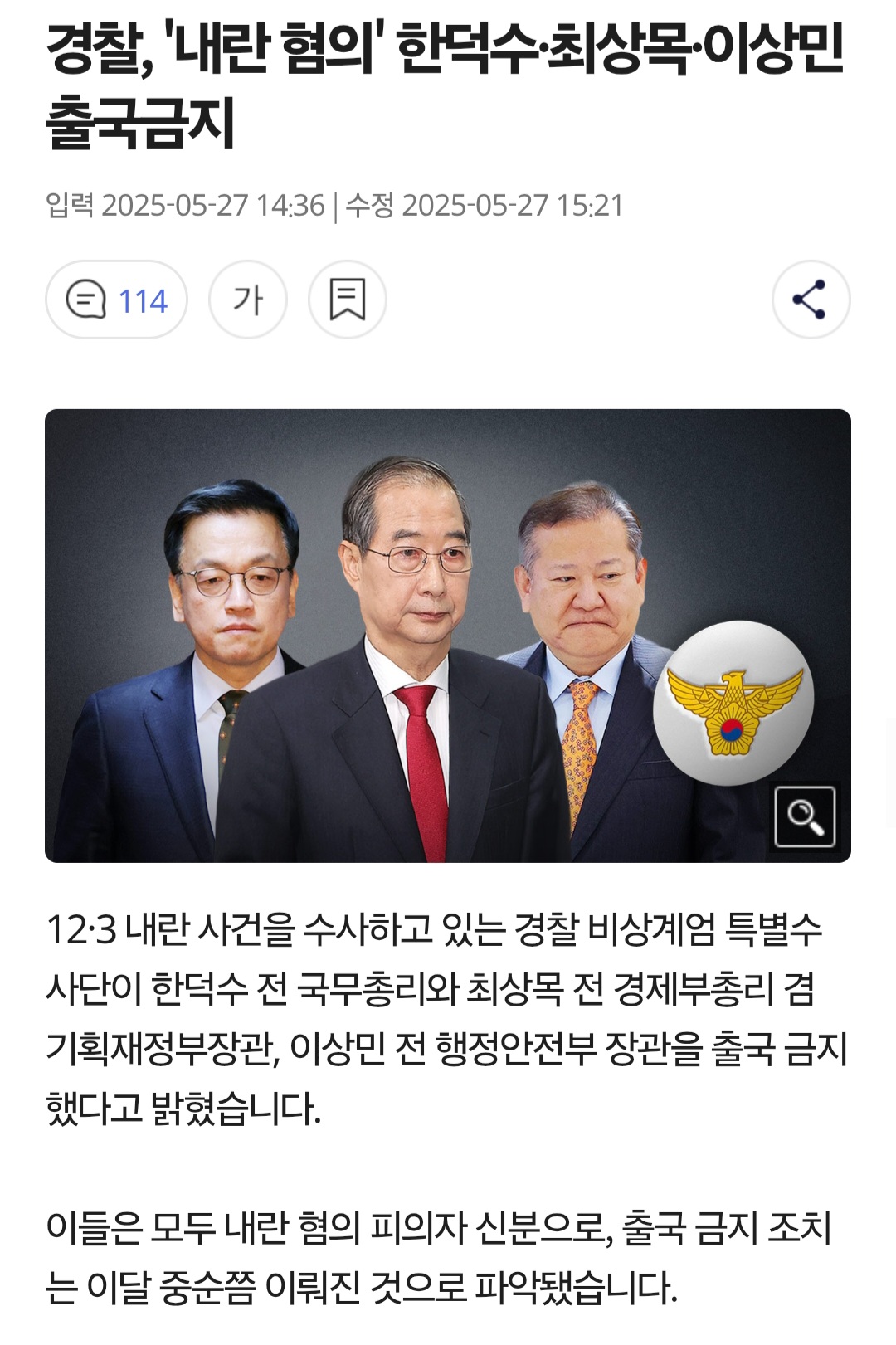This screenshot has height=1345, width=896.
Task: Enlarge the article photo with the magnifier
Action: click(x=804, y=816)
